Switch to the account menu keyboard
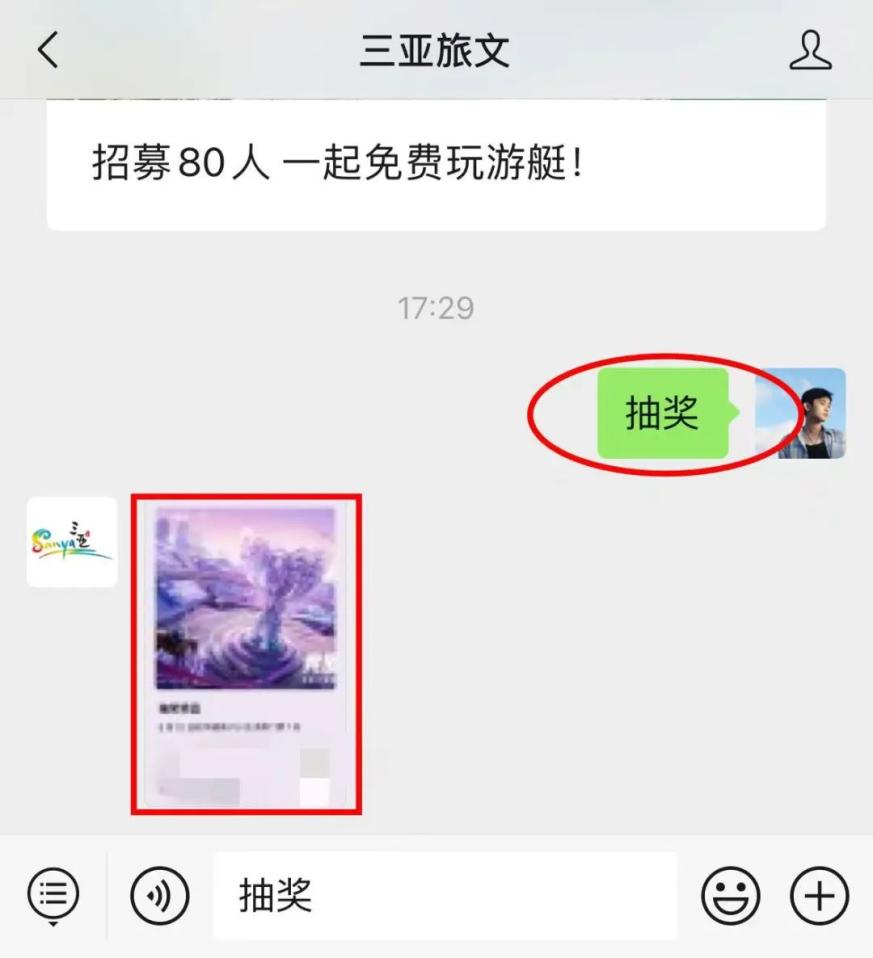 pos(53,893)
